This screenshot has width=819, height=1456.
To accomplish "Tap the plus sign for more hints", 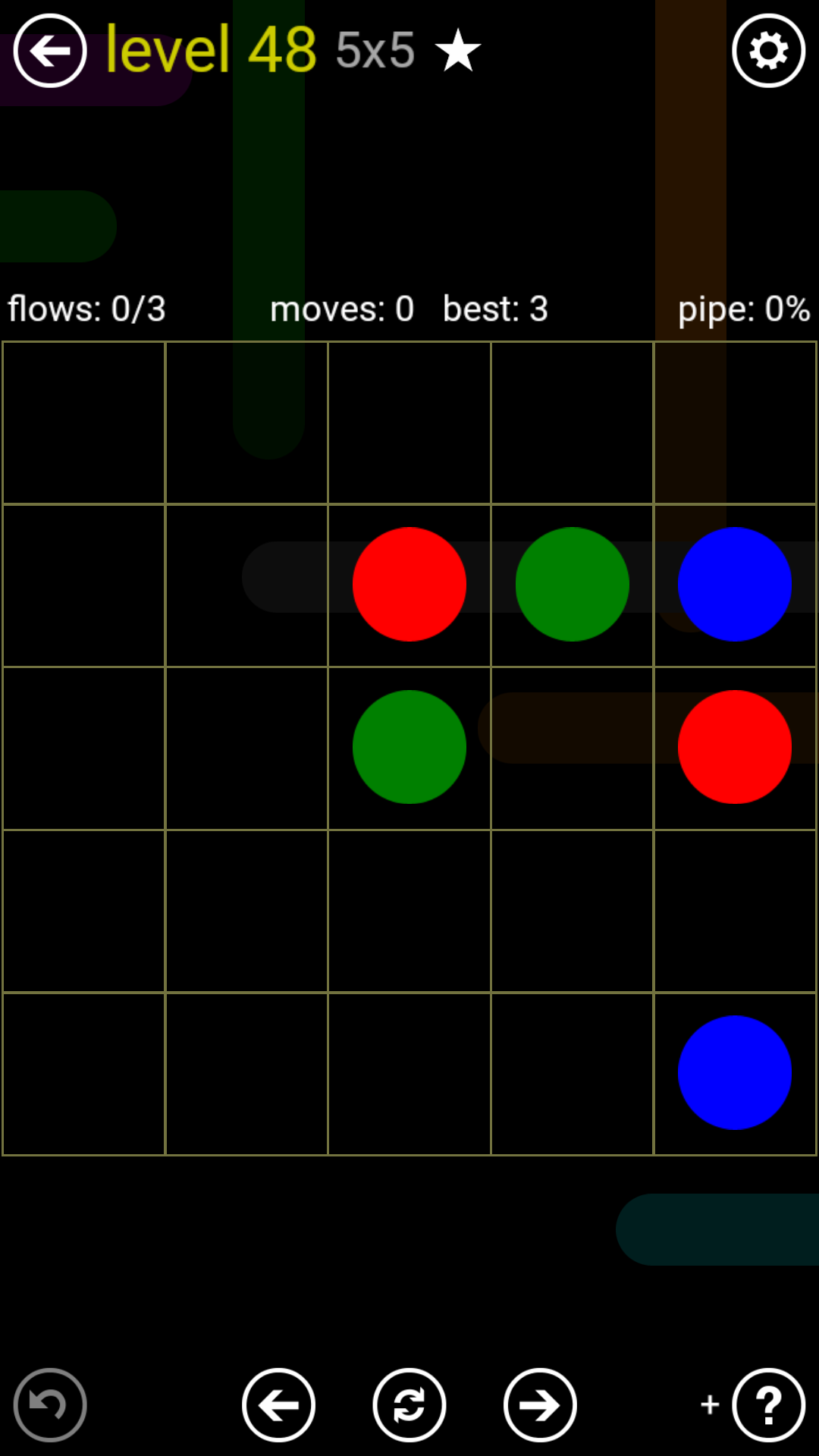I will click(710, 1404).
